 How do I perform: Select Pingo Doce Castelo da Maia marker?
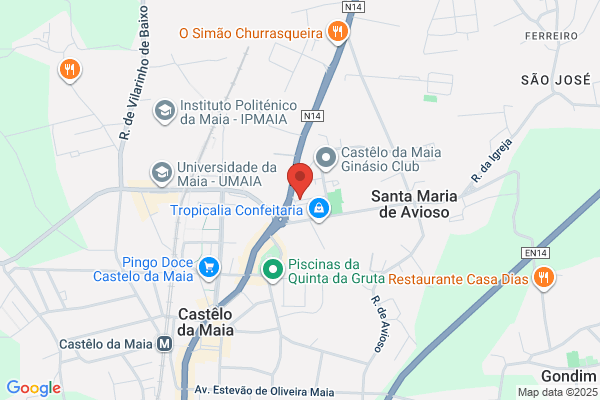pyautogui.click(x=209, y=268)
